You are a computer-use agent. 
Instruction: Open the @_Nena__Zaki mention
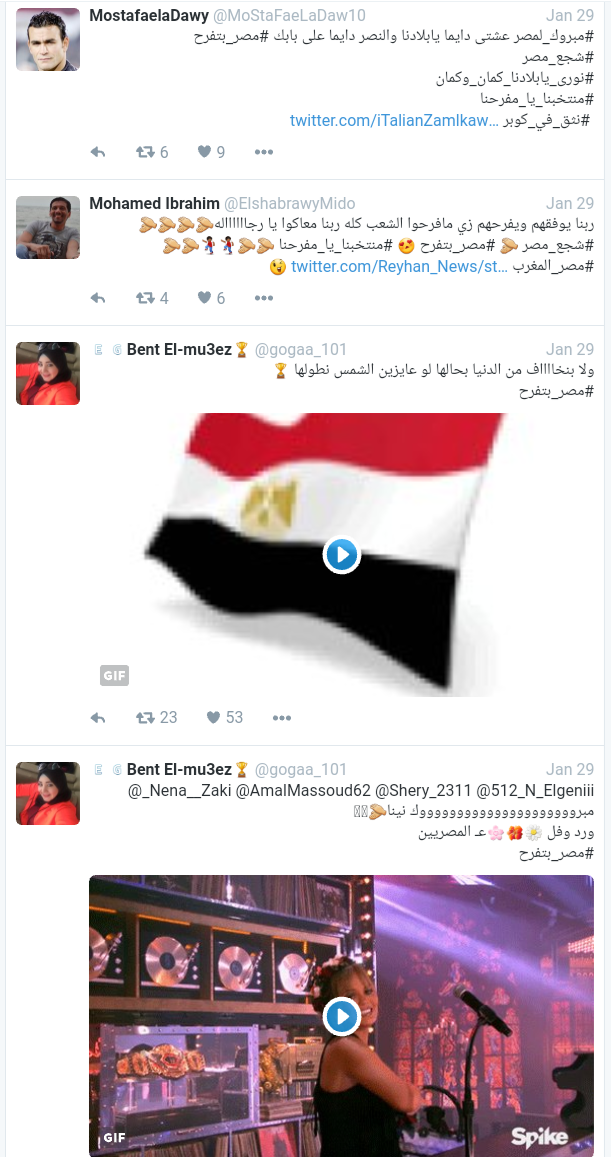[x=179, y=790]
